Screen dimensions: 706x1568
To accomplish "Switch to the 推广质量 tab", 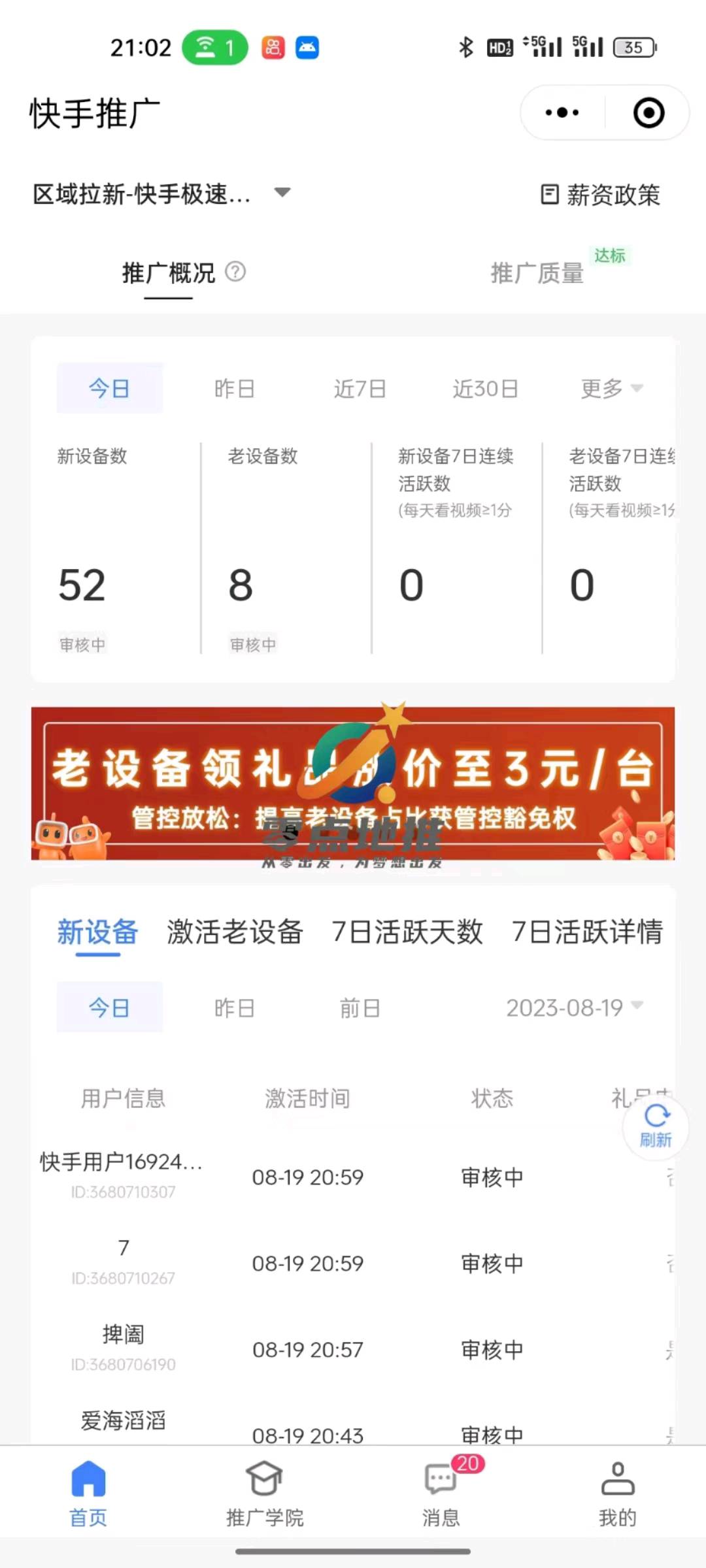I will point(537,272).
